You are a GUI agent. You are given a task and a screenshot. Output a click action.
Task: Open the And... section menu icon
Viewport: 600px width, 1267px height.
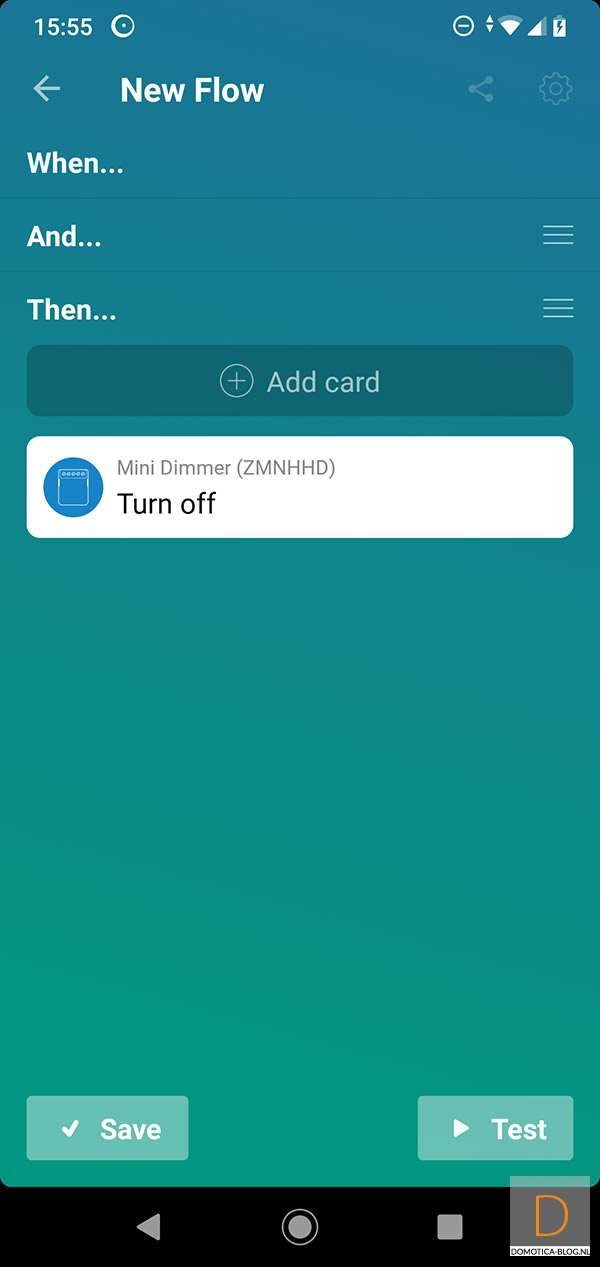point(557,236)
